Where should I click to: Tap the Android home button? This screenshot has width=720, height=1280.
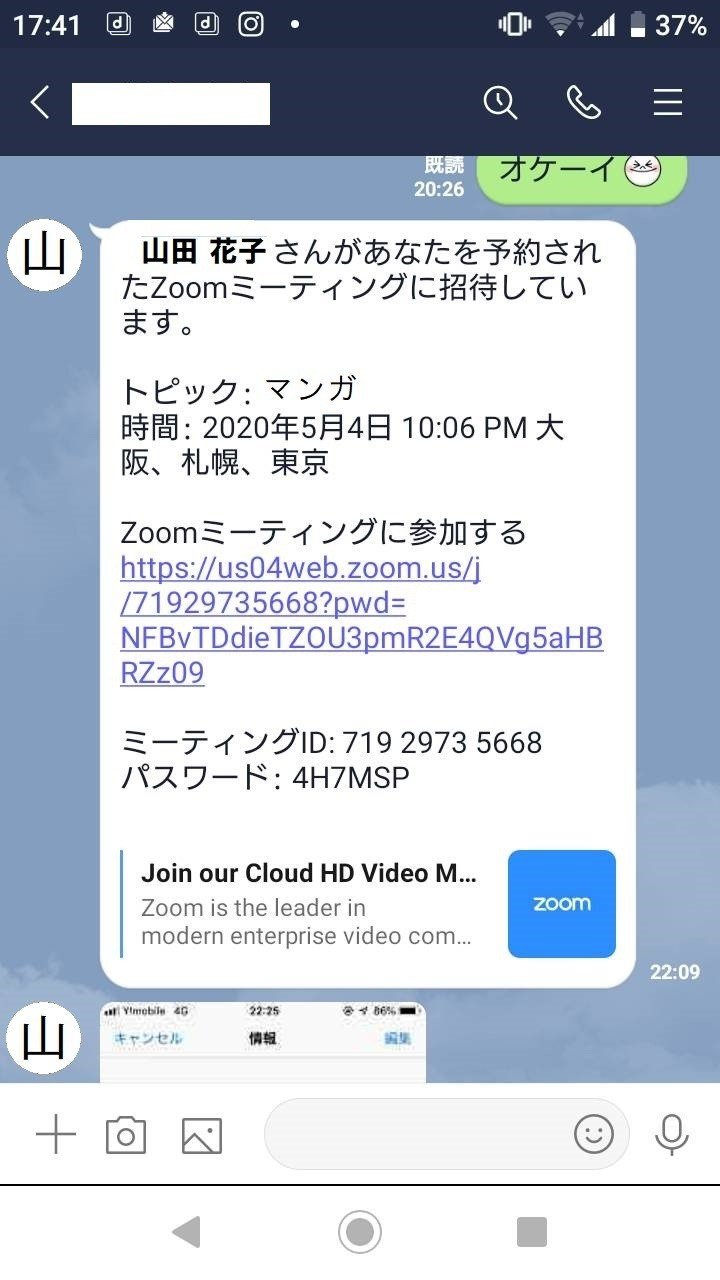(x=359, y=1232)
